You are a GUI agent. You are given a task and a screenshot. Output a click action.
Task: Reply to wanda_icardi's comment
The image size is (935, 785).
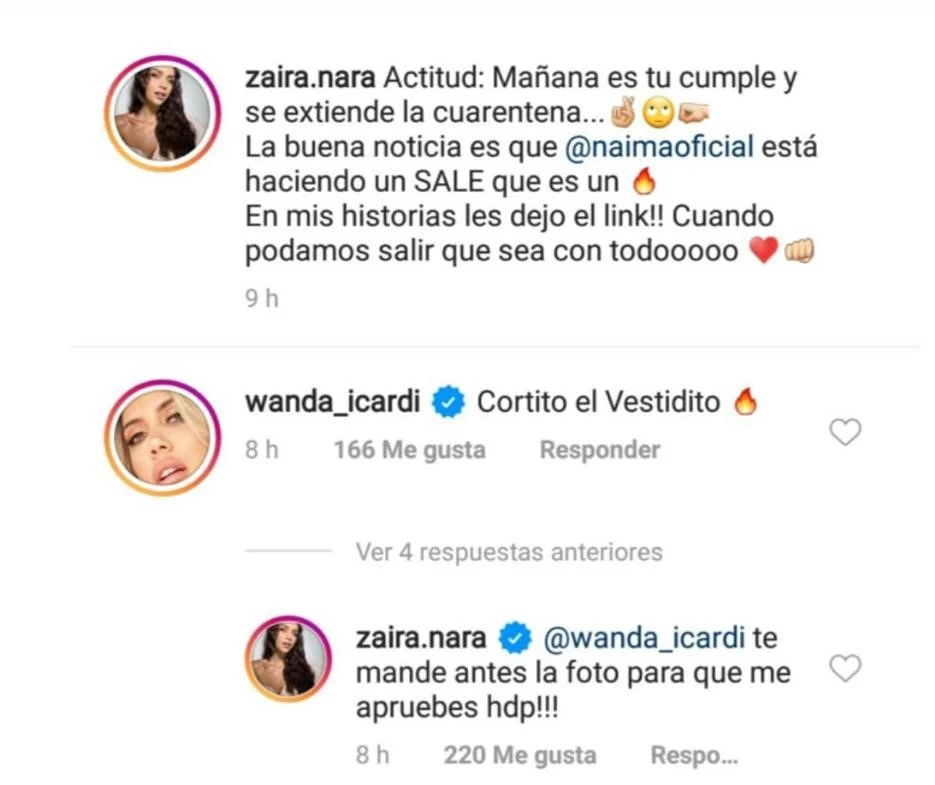click(599, 450)
